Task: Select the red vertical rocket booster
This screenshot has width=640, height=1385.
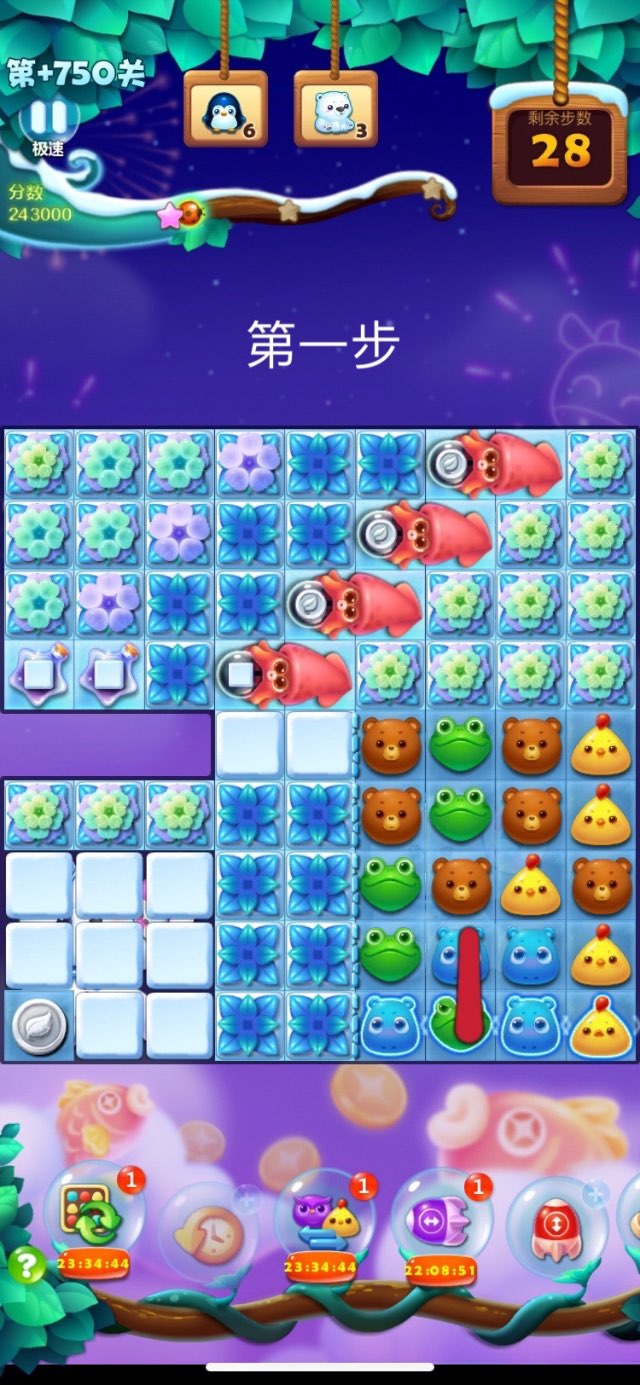Action: point(556,1226)
